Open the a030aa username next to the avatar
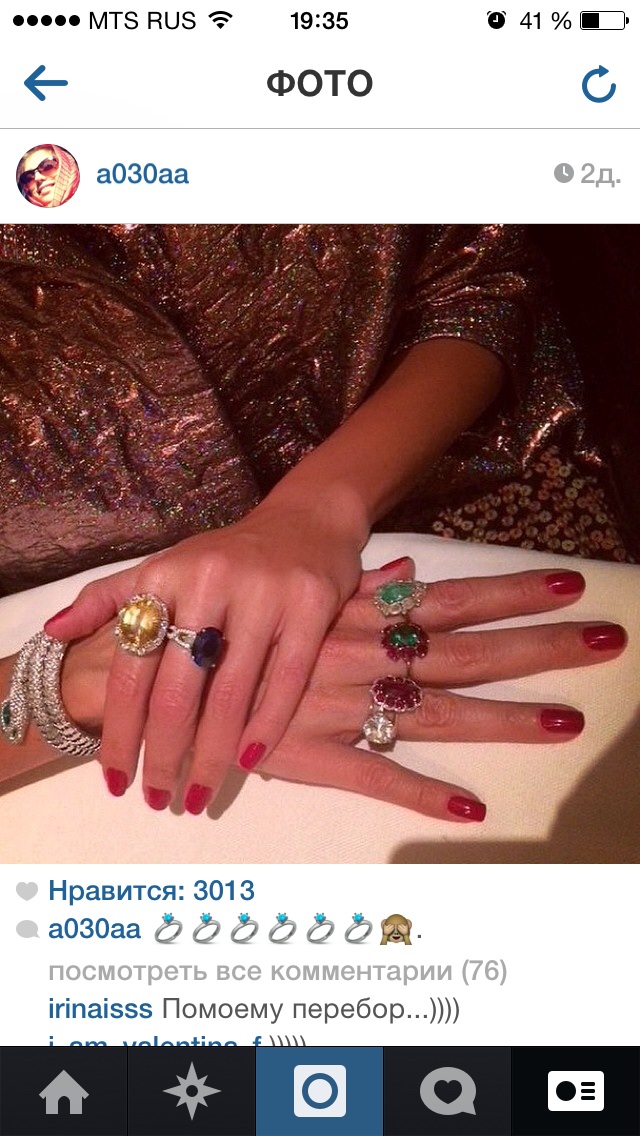 [142, 176]
